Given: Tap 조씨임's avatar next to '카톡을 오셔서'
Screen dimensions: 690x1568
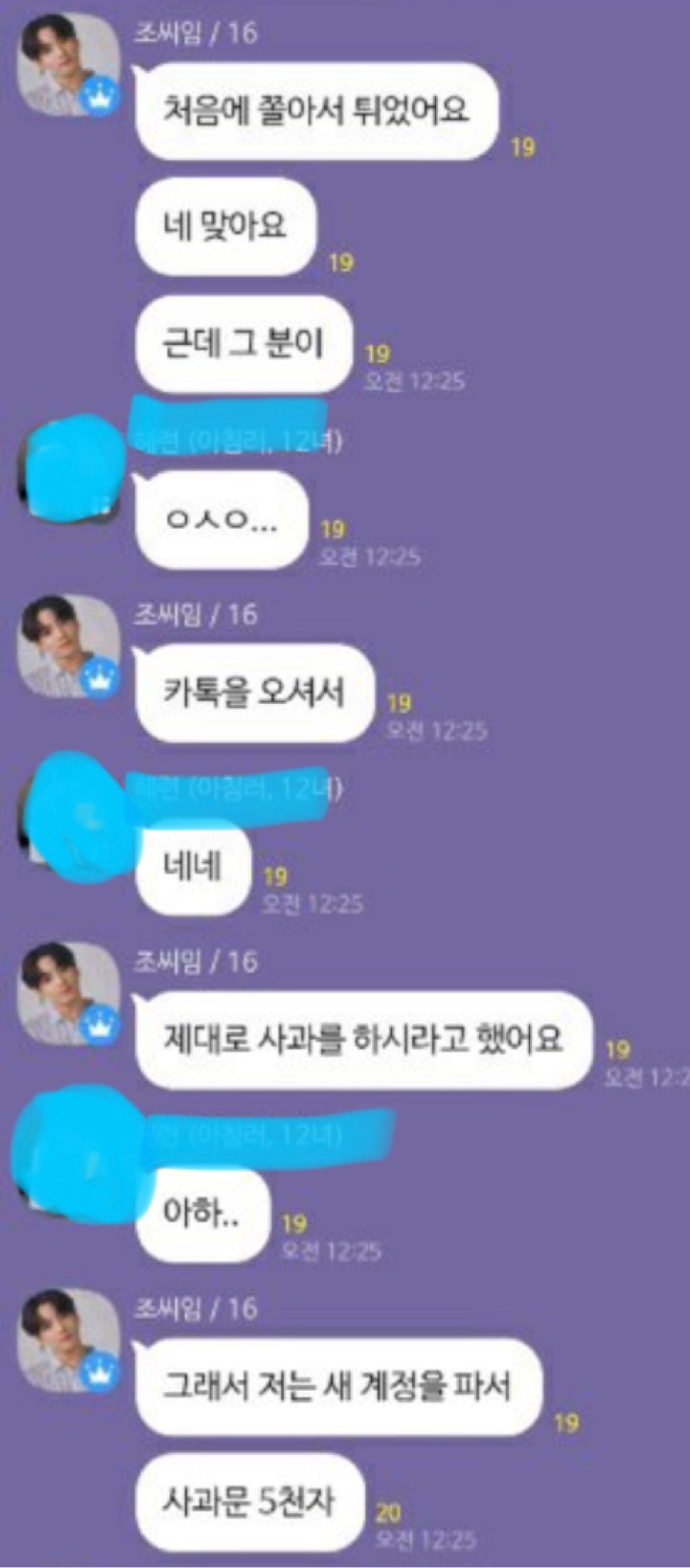Looking at the screenshot, I should tap(69, 647).
